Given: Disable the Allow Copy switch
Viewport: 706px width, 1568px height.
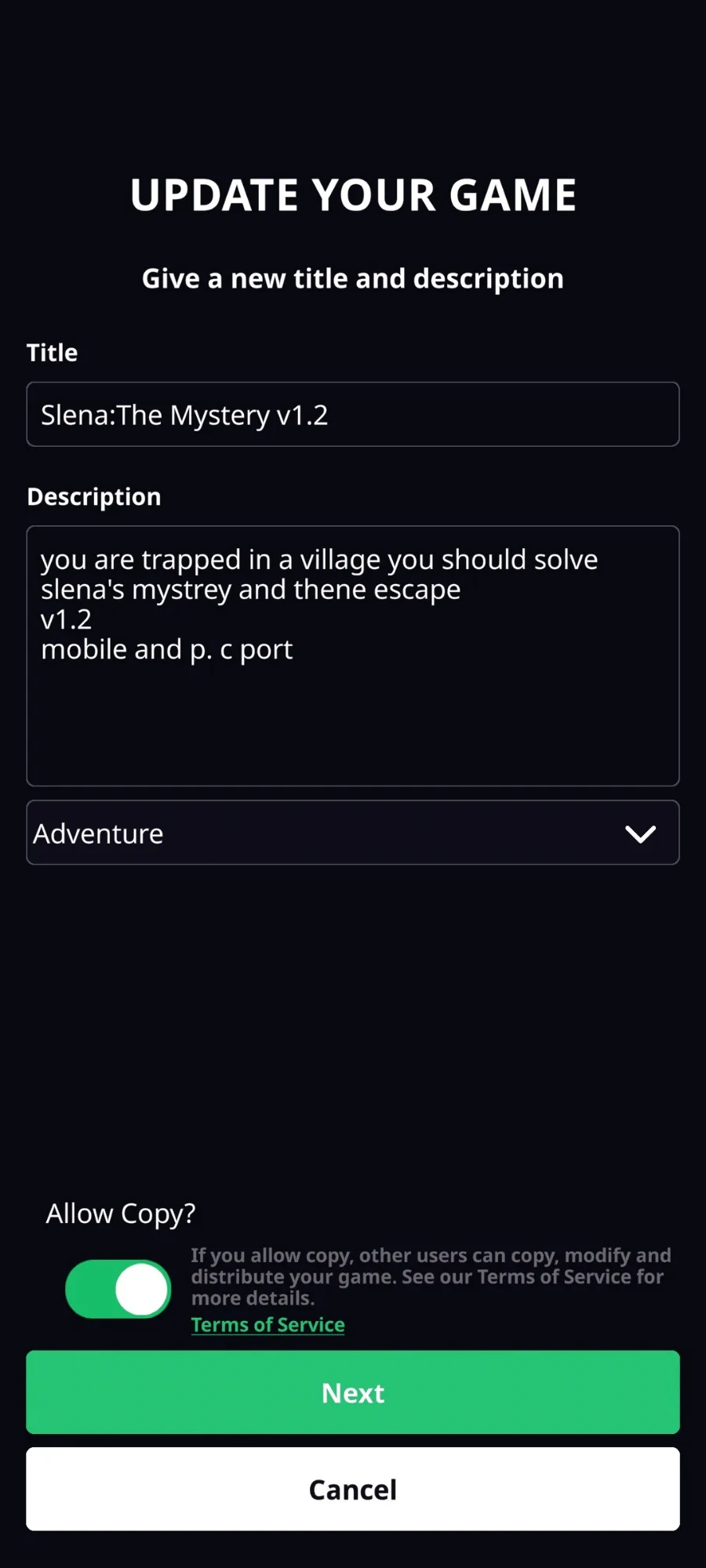Looking at the screenshot, I should tap(118, 1289).
